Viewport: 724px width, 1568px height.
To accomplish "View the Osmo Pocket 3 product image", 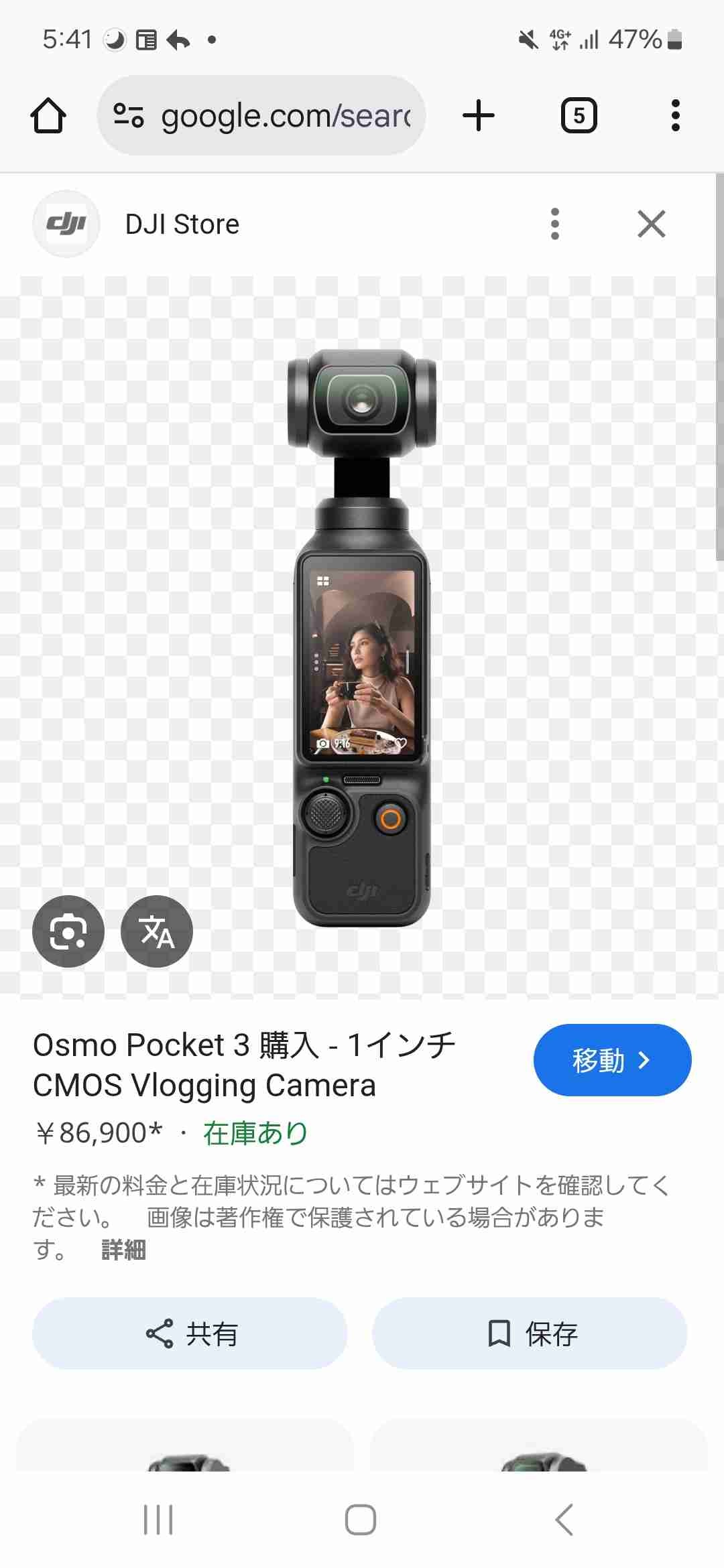I will point(362,637).
